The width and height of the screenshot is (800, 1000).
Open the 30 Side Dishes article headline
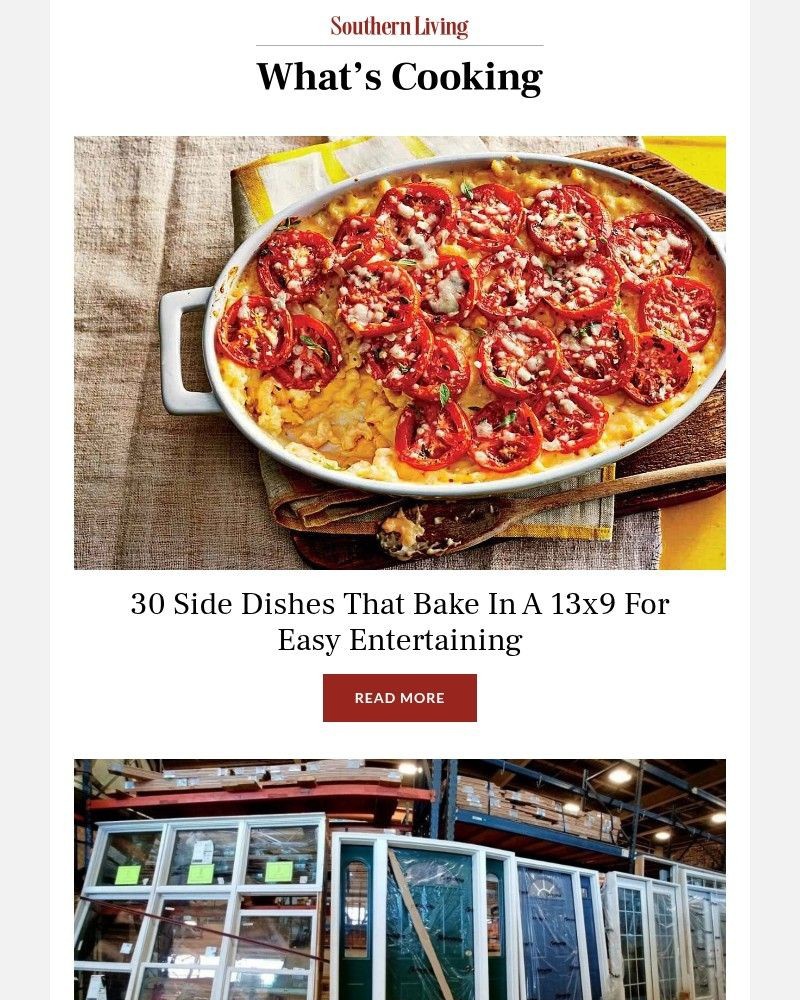pyautogui.click(x=399, y=618)
